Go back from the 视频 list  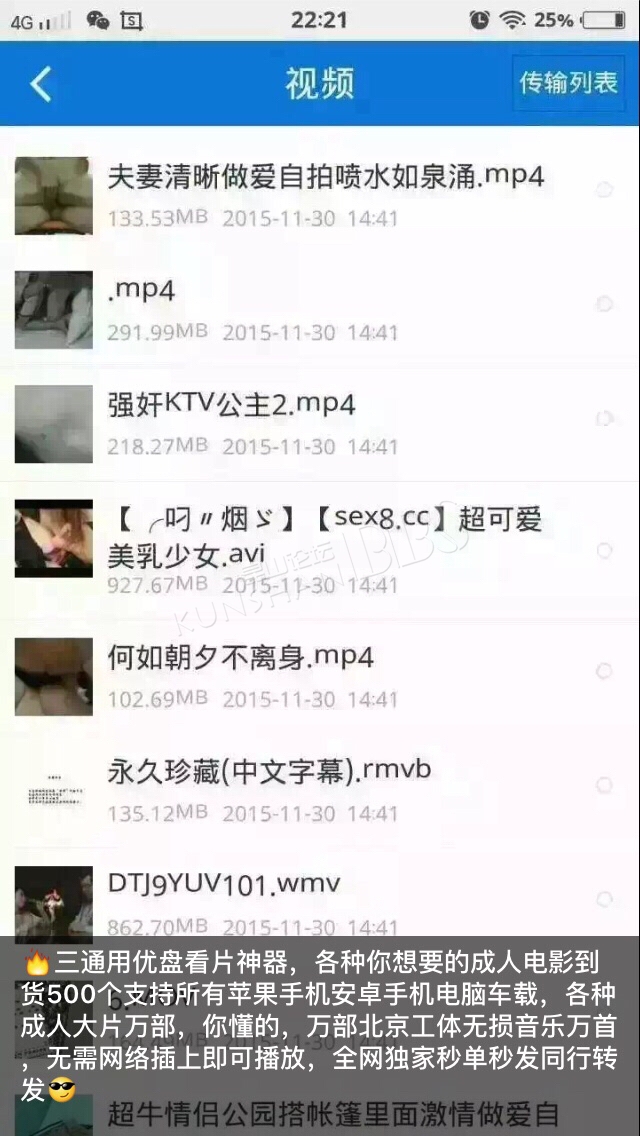tap(41, 84)
